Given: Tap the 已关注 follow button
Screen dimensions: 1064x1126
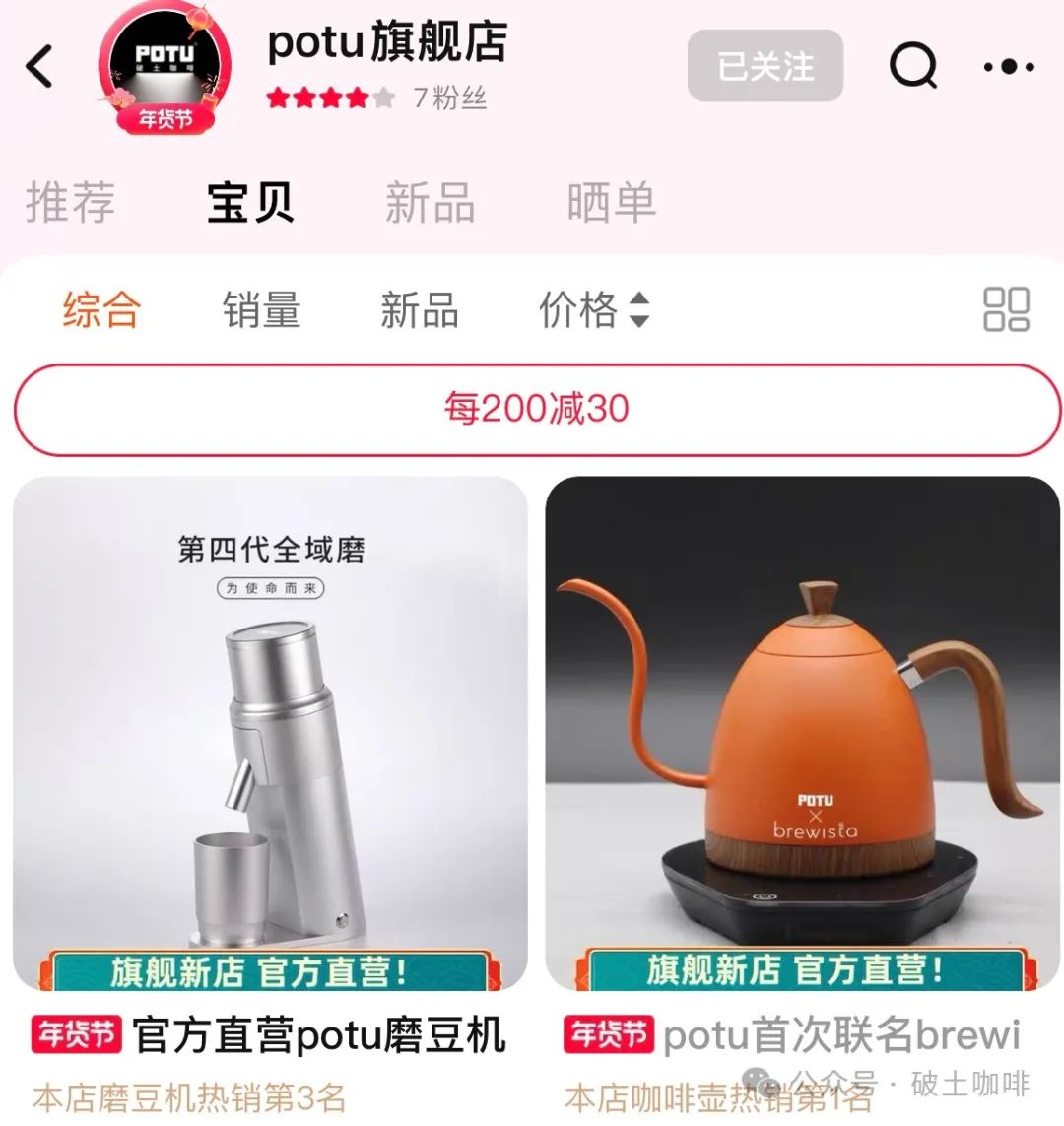Looking at the screenshot, I should (765, 66).
